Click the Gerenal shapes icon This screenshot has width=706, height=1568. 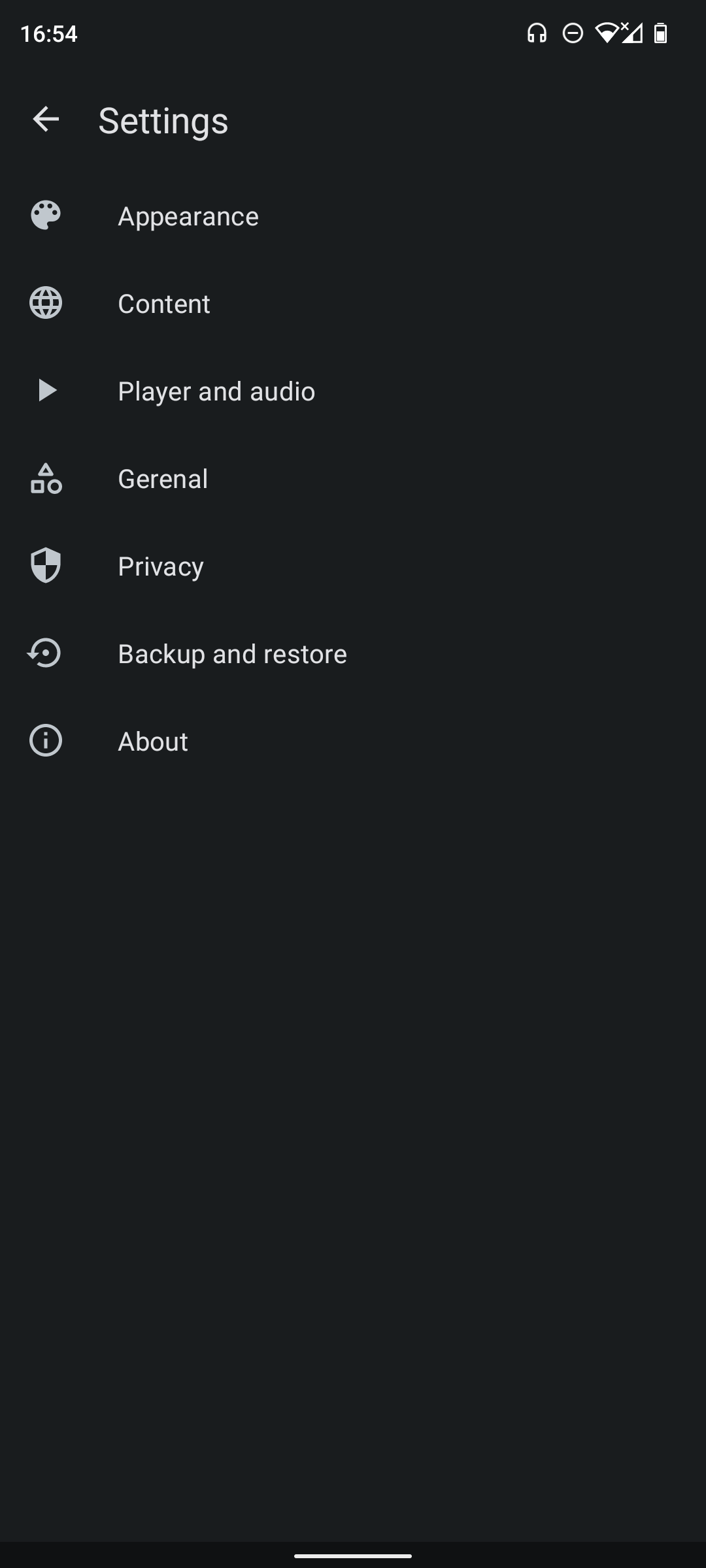coord(46,478)
